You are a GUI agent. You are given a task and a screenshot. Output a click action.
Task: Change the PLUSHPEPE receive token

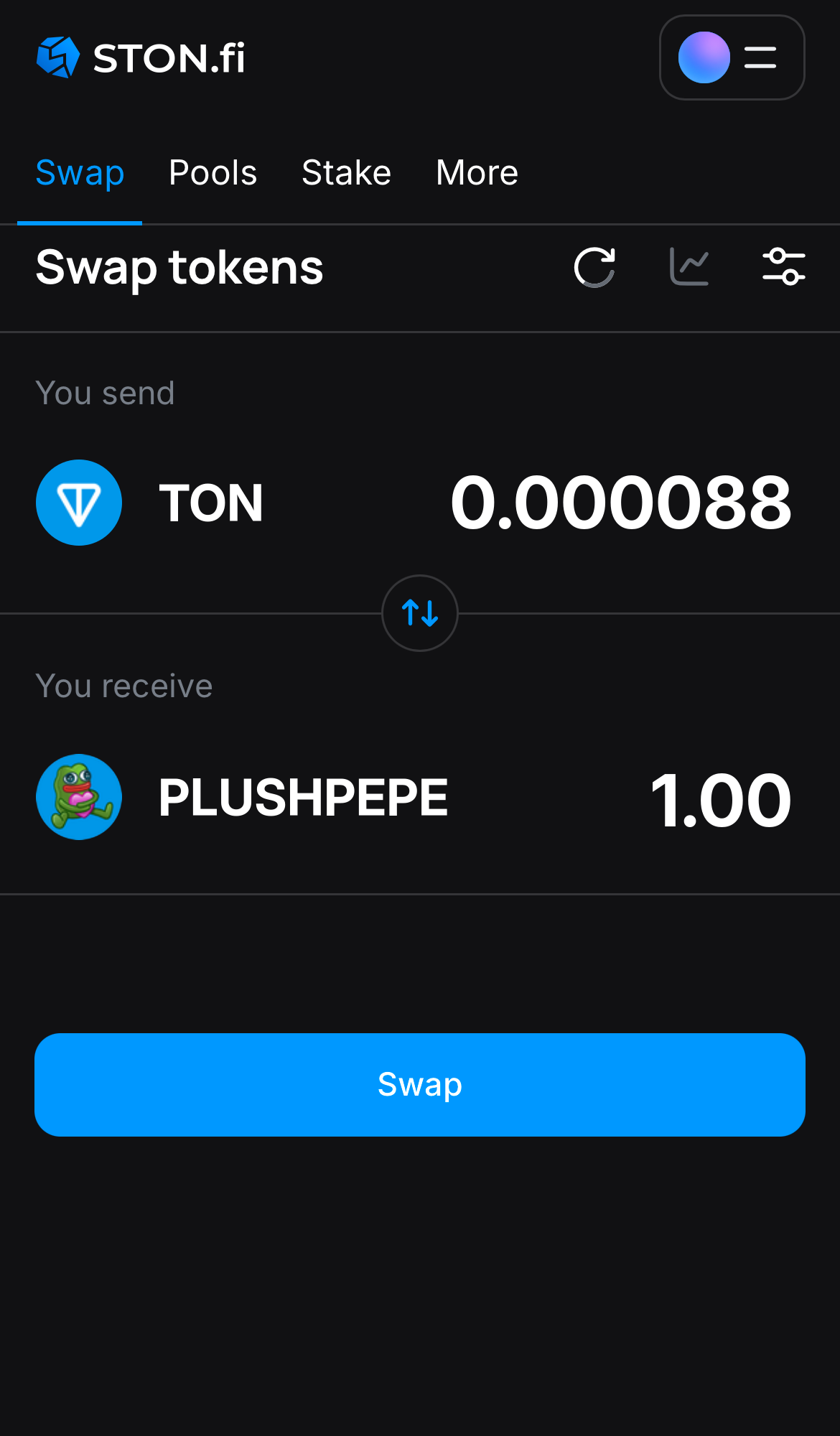click(243, 797)
